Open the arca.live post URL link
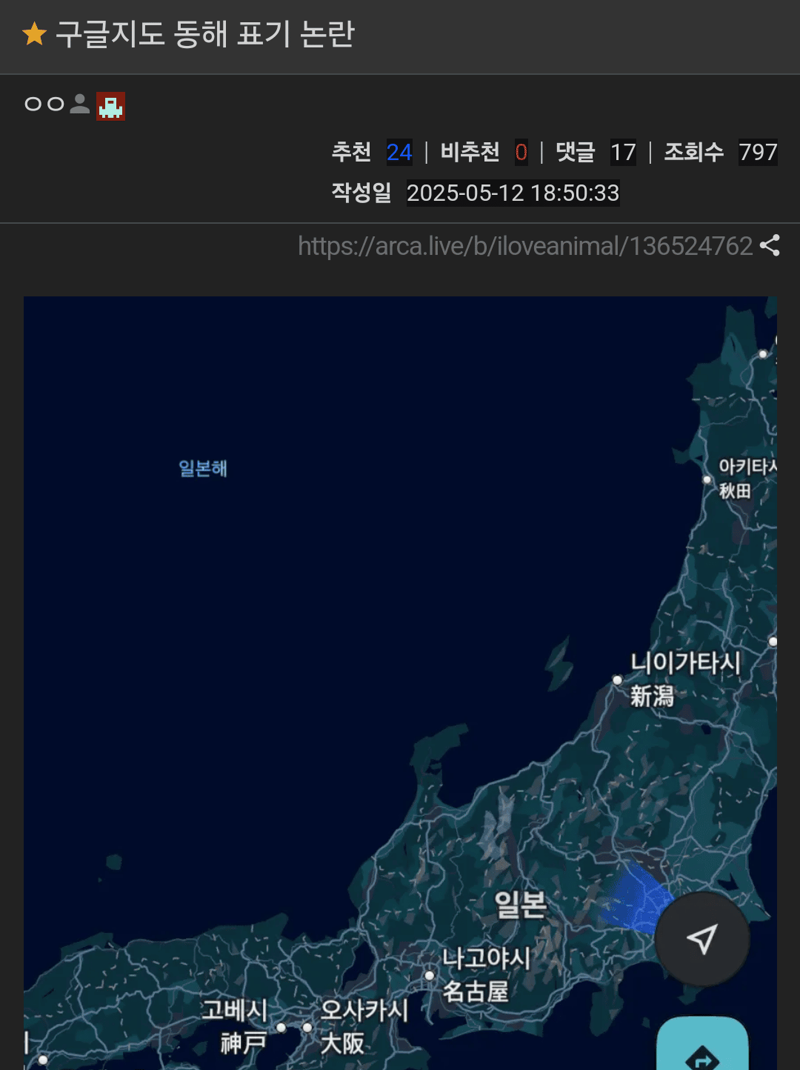Screen dimensions: 800x1070 [525, 246]
